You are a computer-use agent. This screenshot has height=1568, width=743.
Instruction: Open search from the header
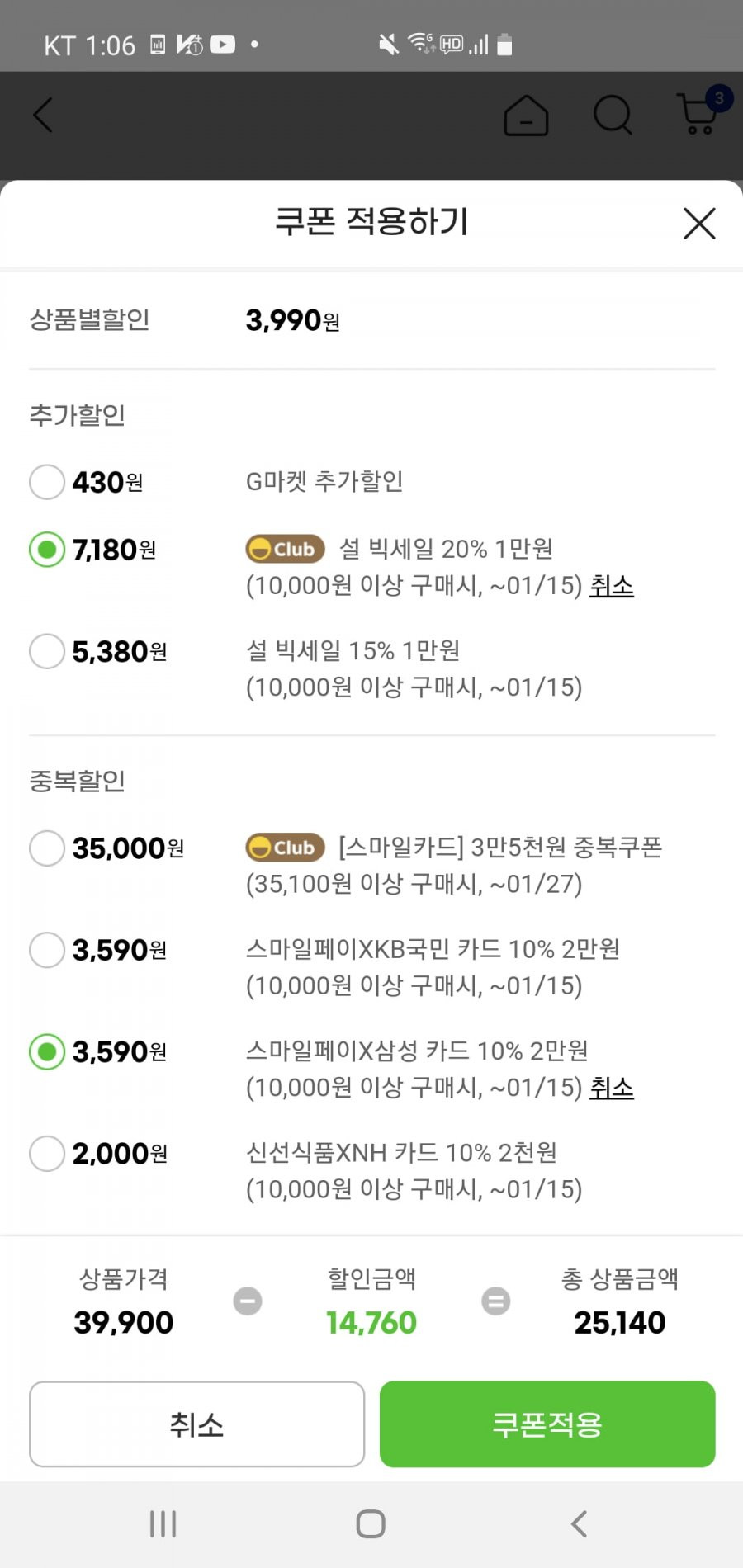click(x=613, y=115)
